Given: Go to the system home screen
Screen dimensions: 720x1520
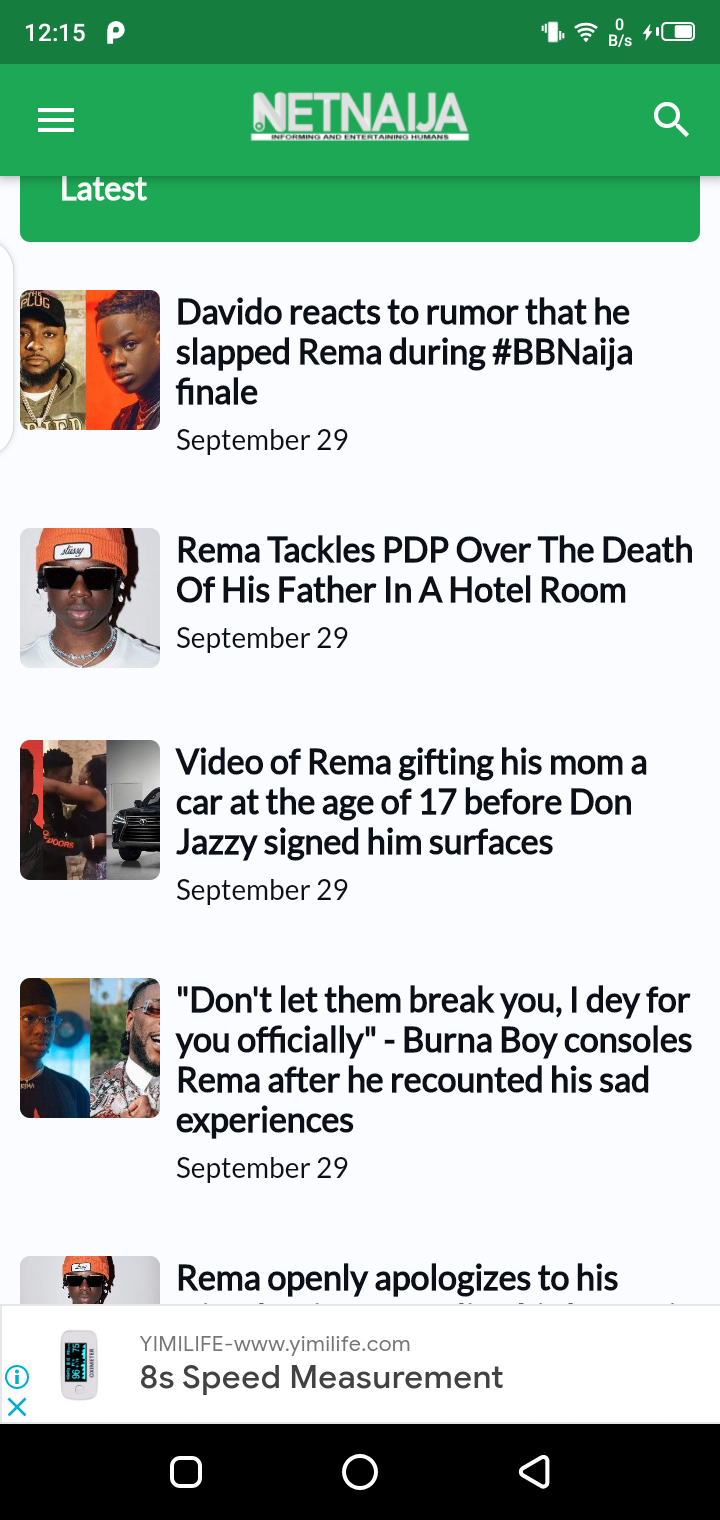Looking at the screenshot, I should pos(360,1471).
